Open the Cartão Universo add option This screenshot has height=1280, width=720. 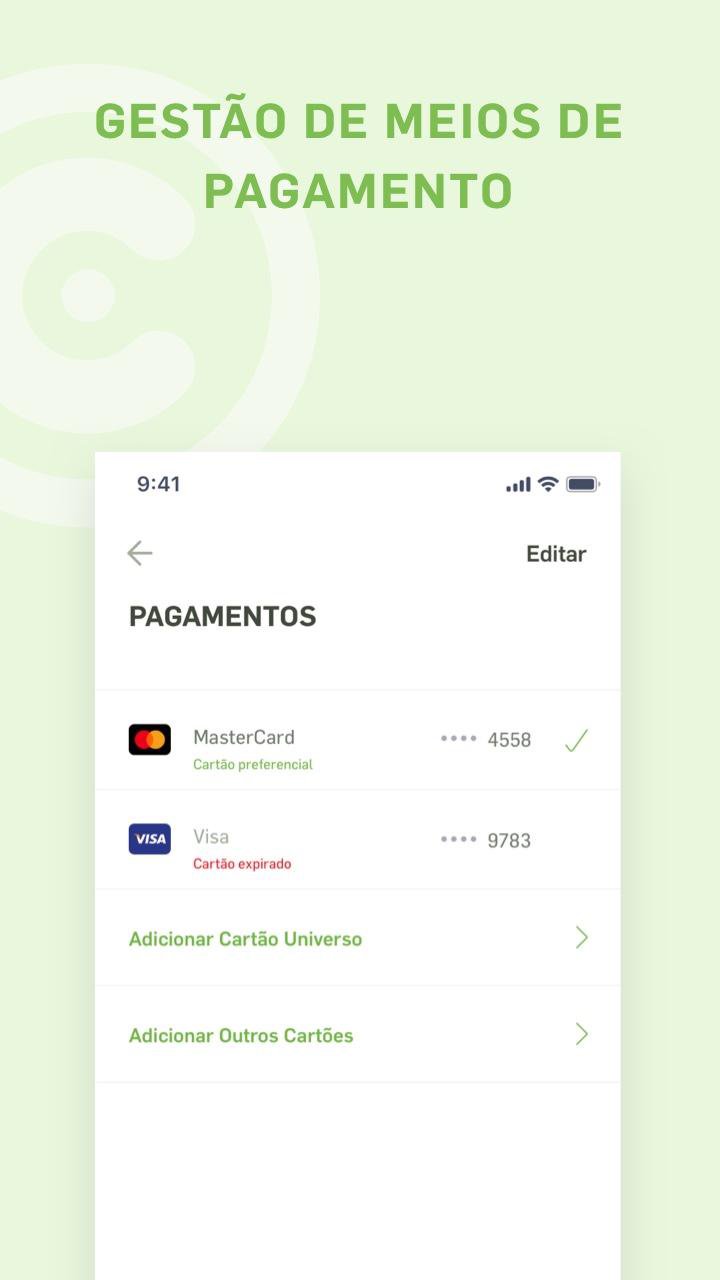[x=245, y=938]
